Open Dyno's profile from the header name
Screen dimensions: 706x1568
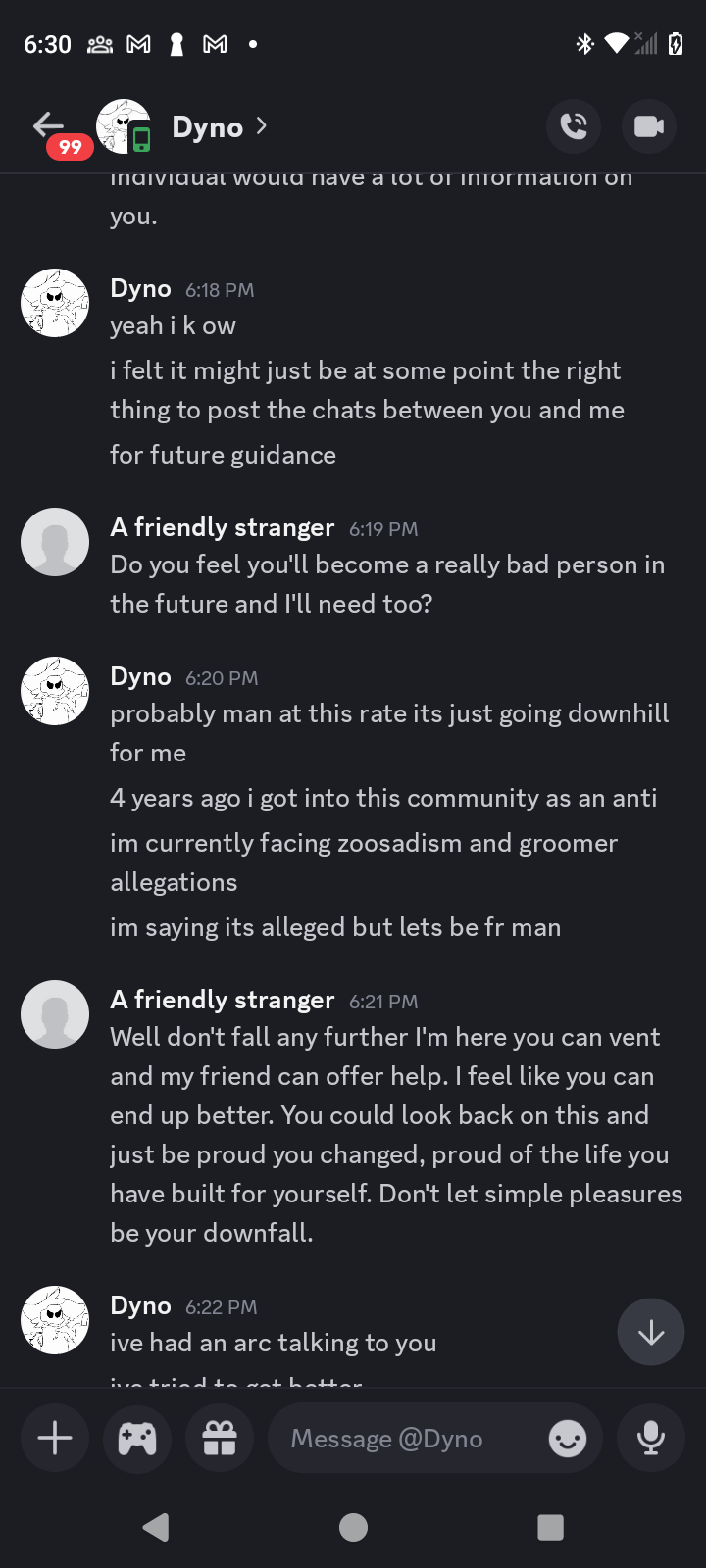(208, 127)
